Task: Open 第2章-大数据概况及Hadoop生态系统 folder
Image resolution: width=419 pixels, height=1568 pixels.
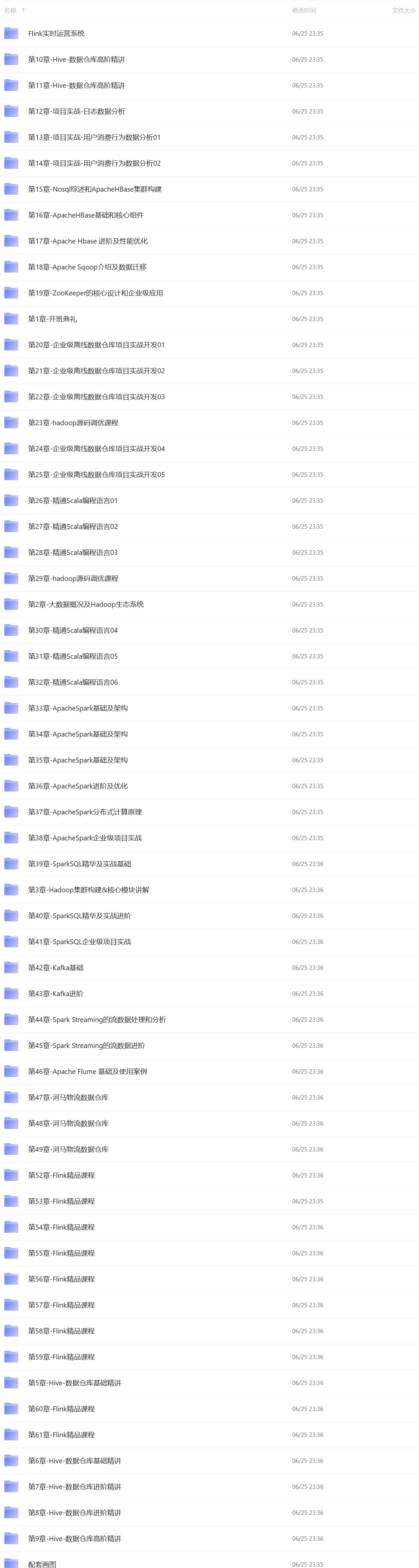Action: (x=86, y=605)
